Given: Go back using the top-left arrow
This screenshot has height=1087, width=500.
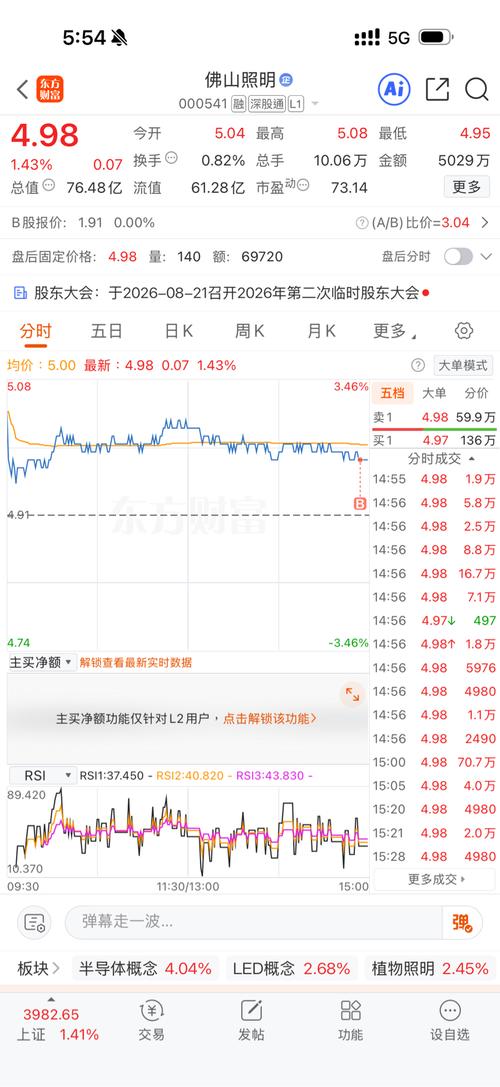Looking at the screenshot, I should tap(22, 89).
